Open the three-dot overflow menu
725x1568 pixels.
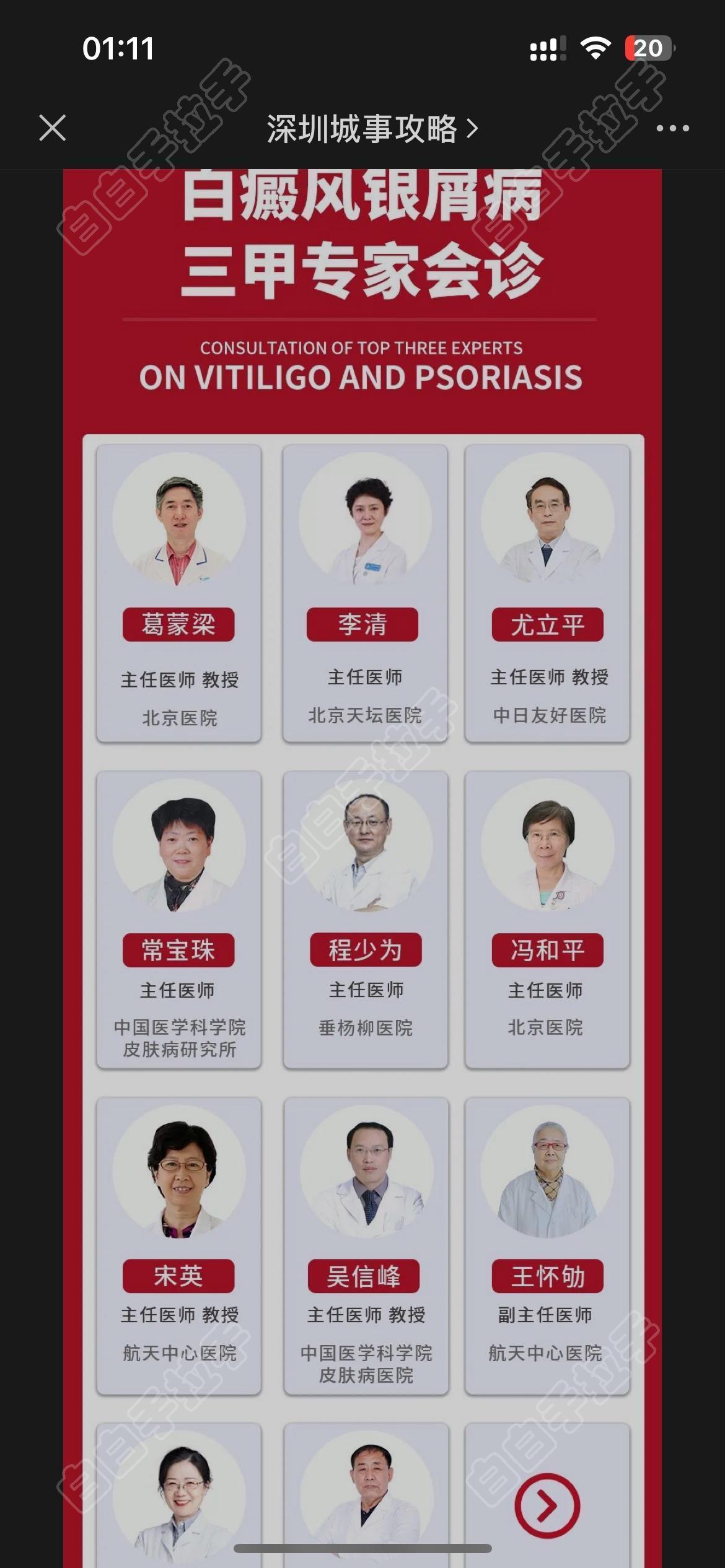(672, 128)
